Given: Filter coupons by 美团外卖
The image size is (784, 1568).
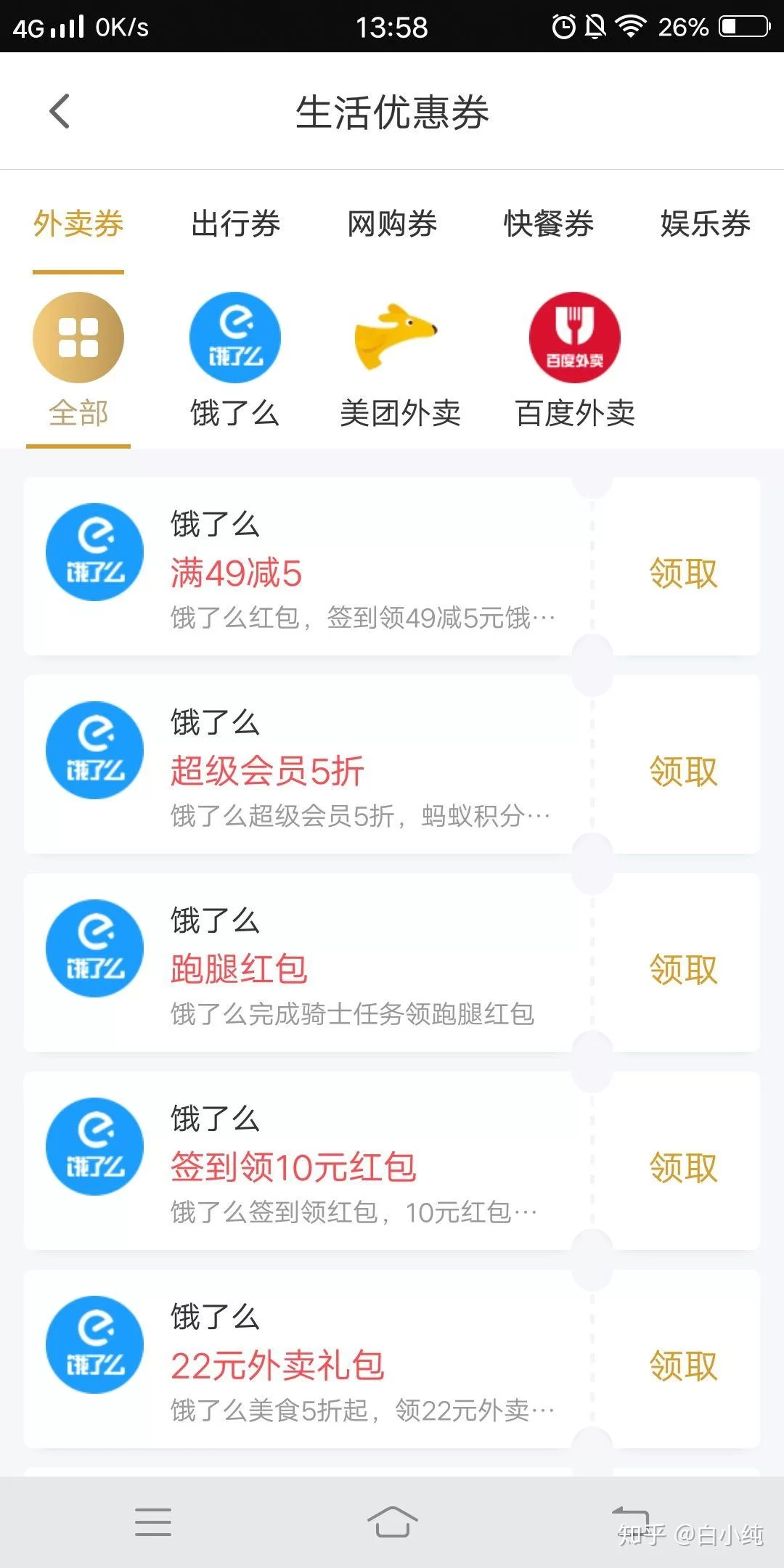Looking at the screenshot, I should coord(400,361).
